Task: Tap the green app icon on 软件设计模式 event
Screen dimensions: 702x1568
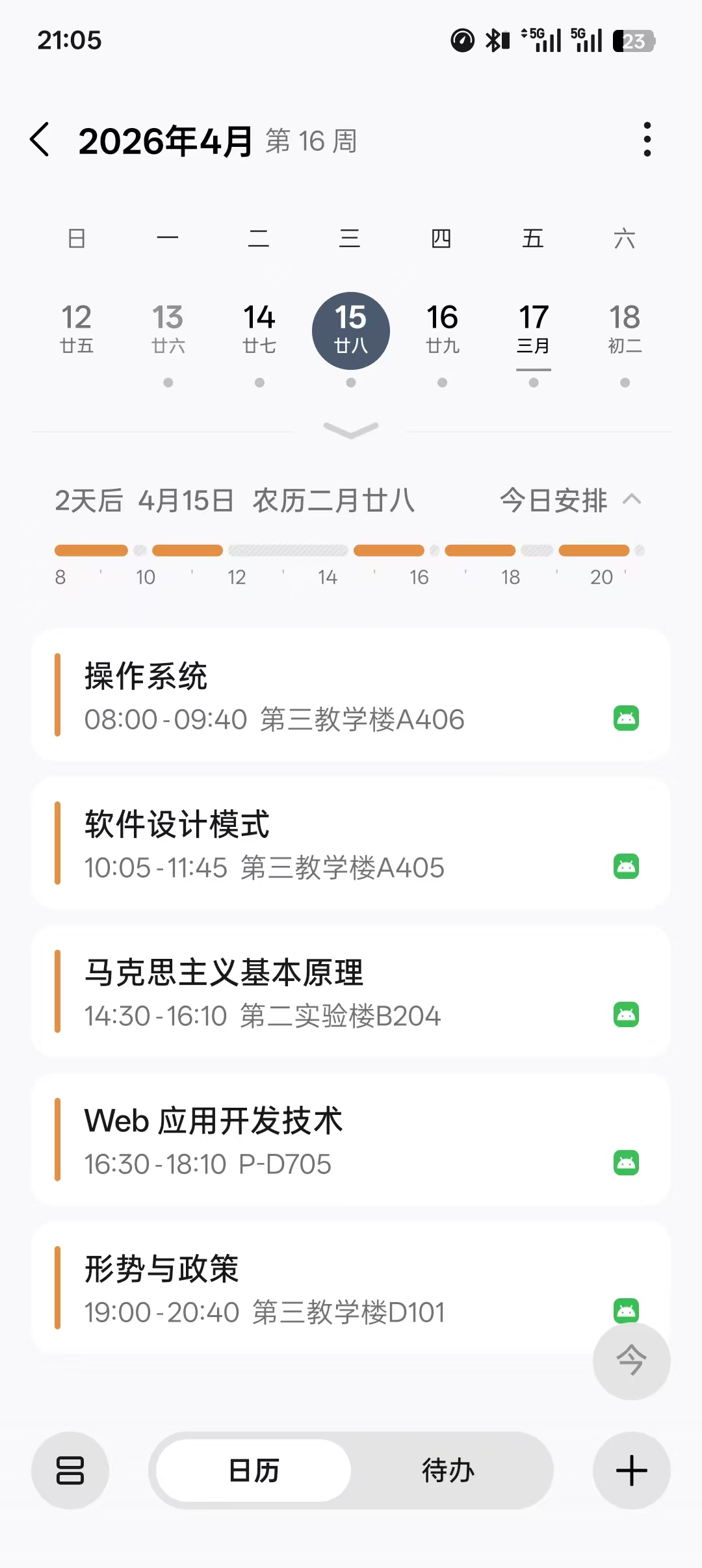Action: tap(626, 867)
